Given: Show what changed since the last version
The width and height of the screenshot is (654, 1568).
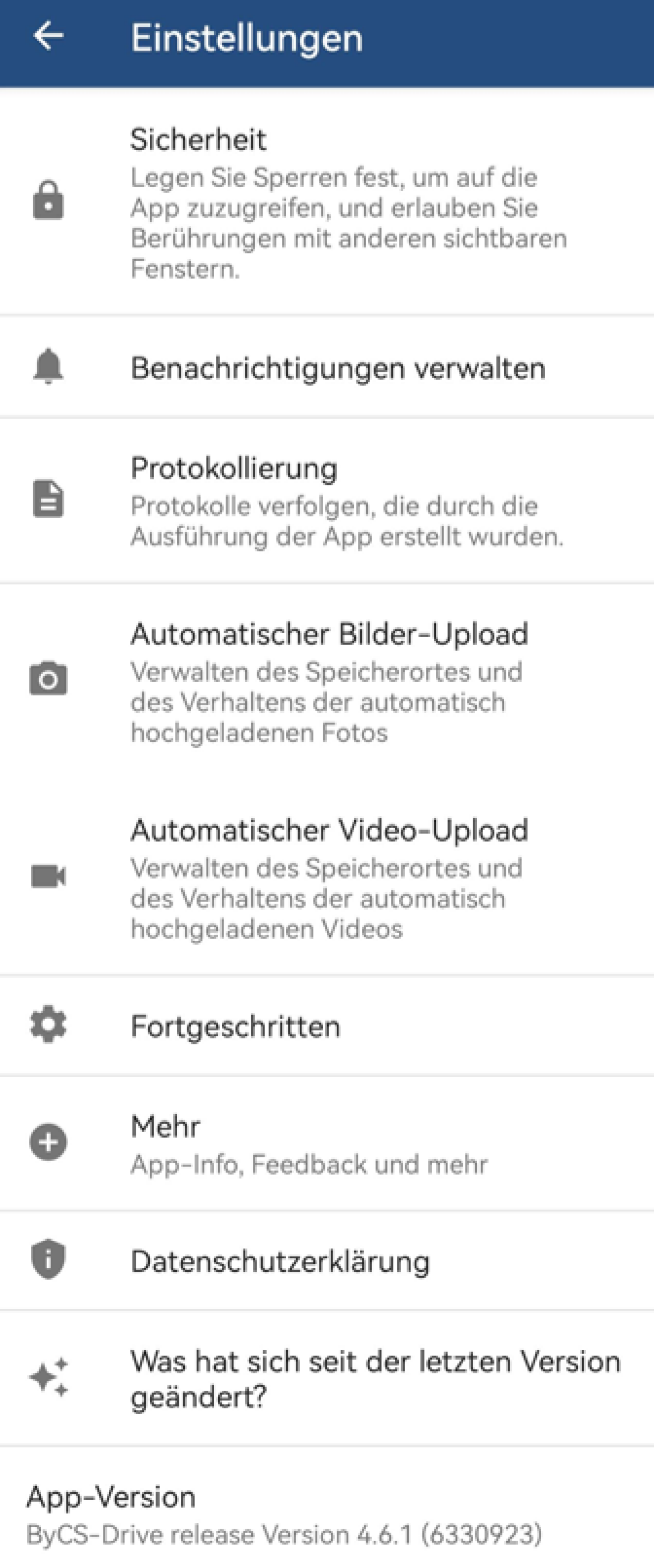Looking at the screenshot, I should pos(326,1378).
